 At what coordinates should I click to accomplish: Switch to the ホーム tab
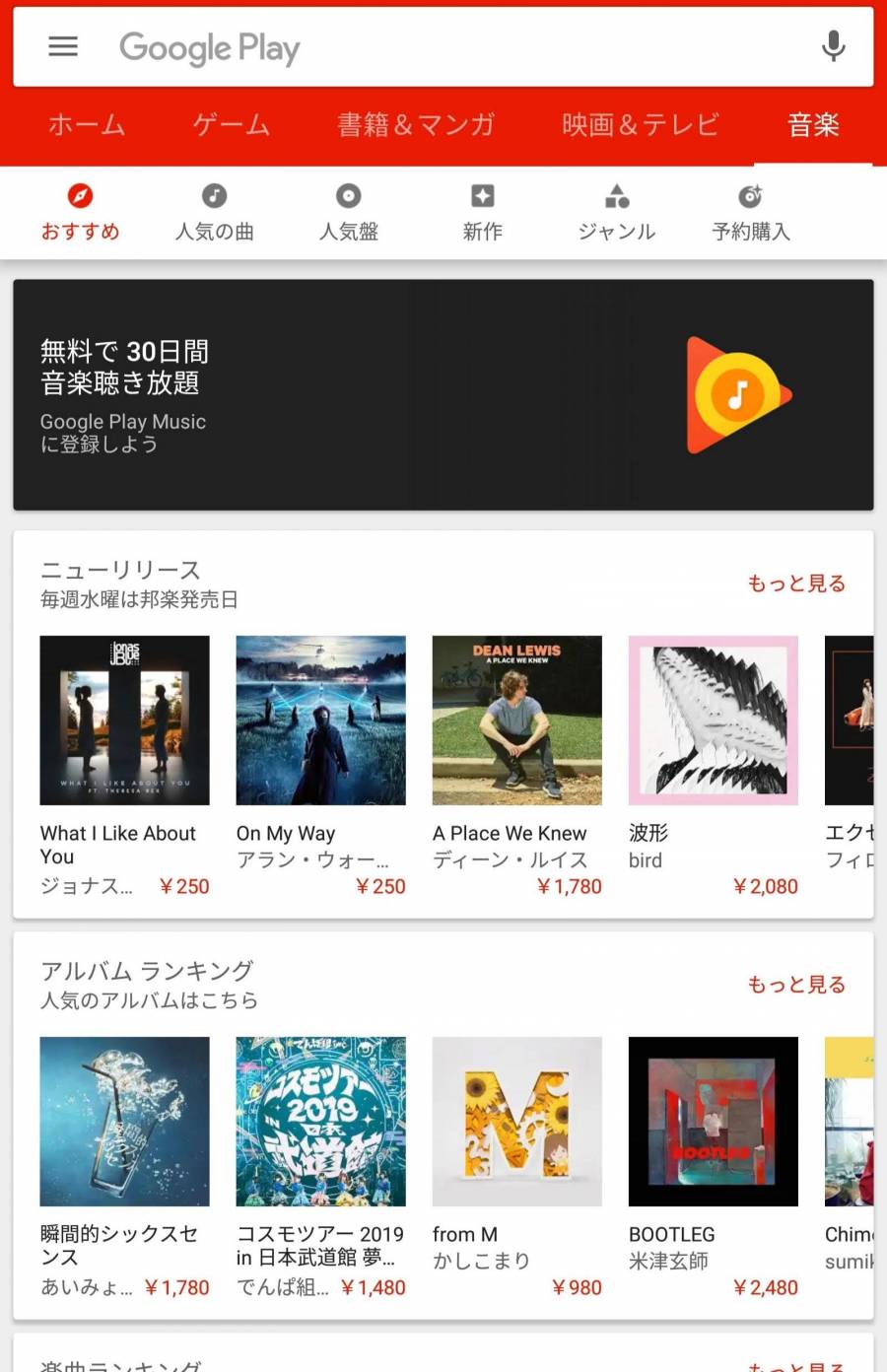click(x=87, y=125)
